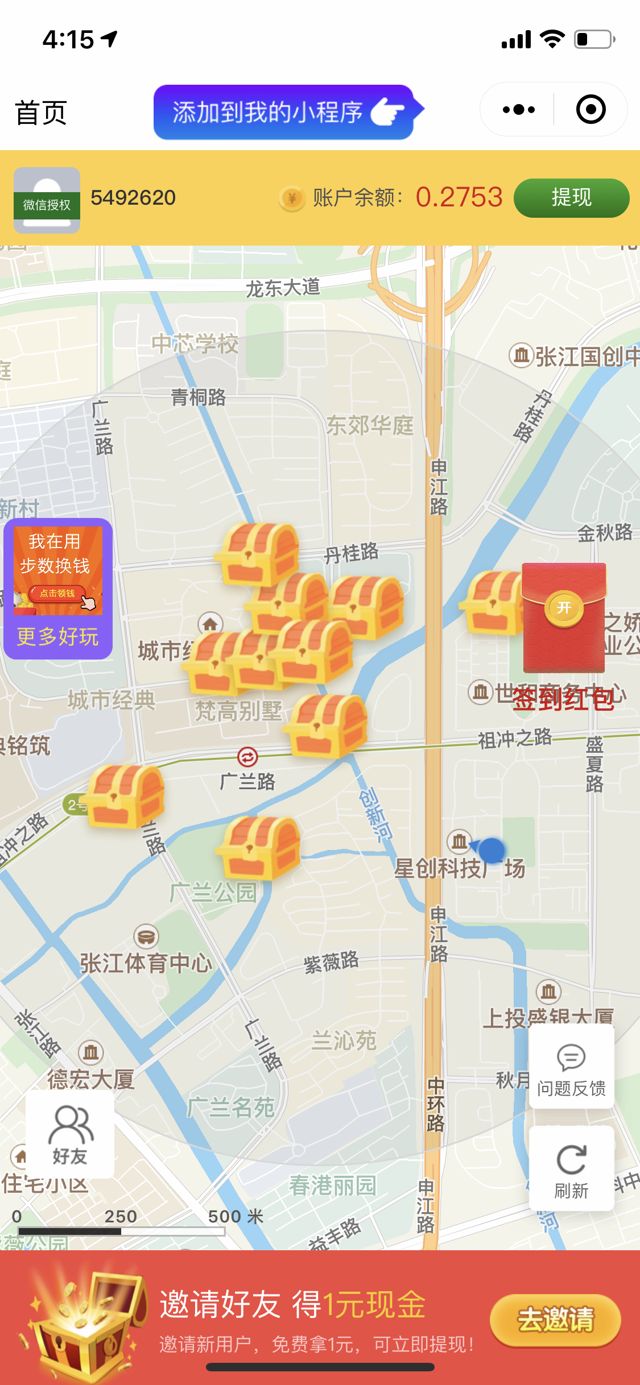The width and height of the screenshot is (640, 1385).
Task: Open the 好友 friends button
Action: click(70, 1134)
